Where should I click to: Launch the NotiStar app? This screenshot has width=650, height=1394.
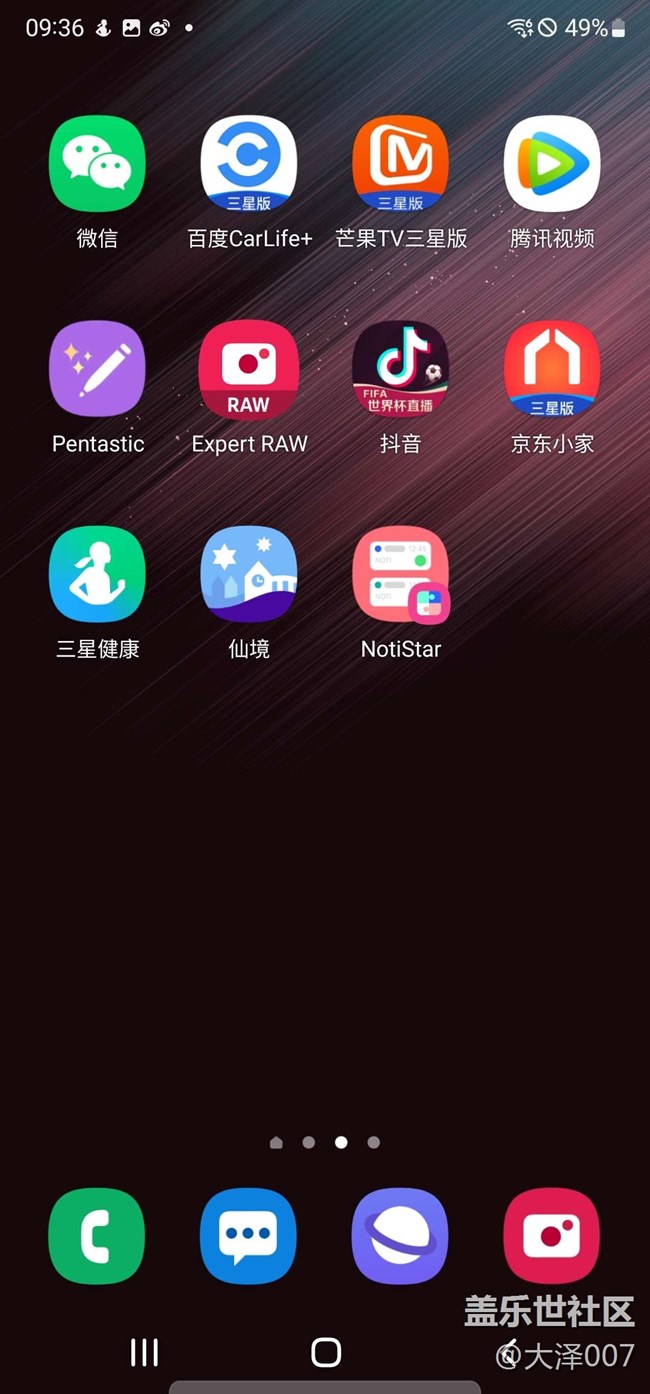[x=401, y=574]
